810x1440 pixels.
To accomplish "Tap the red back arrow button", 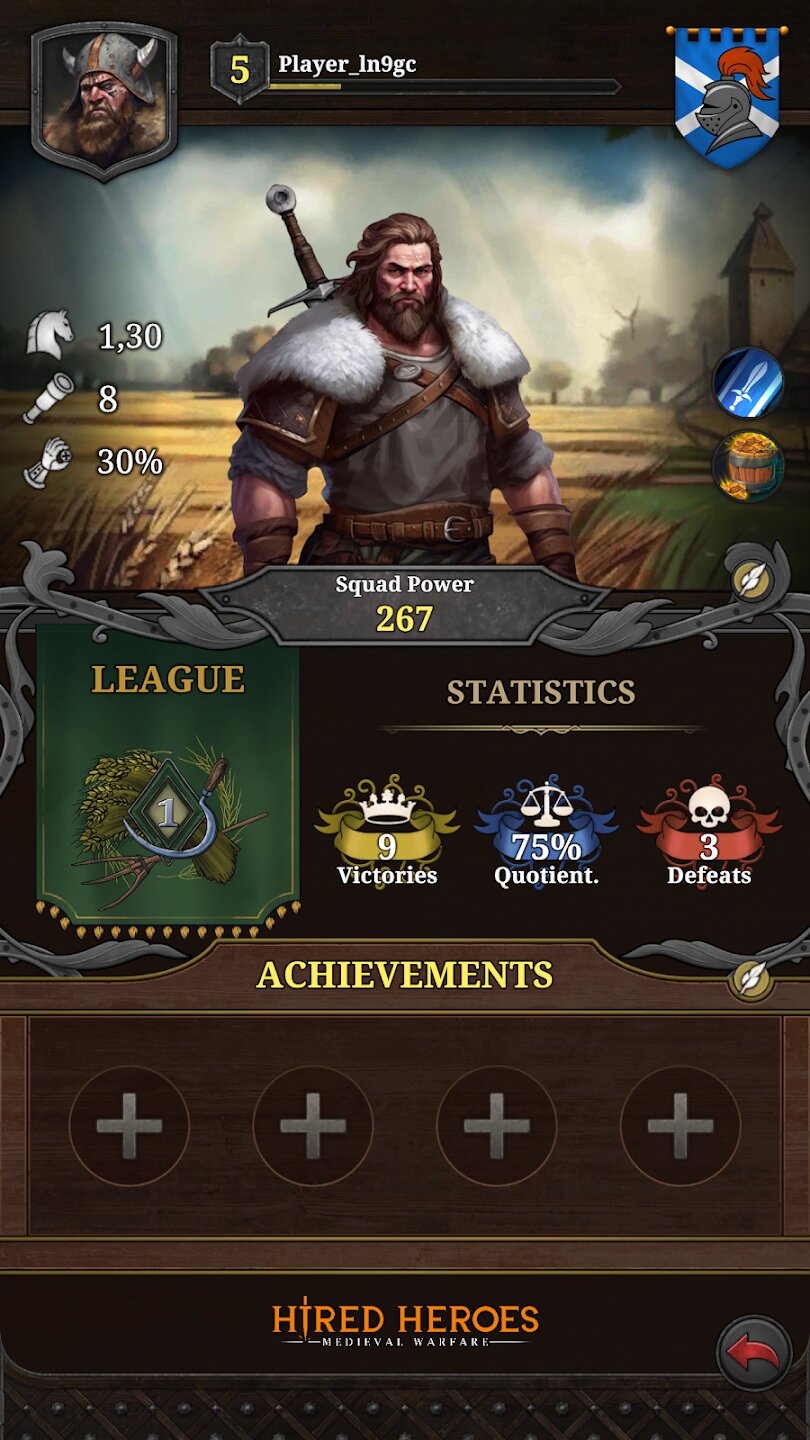I will [x=754, y=1353].
